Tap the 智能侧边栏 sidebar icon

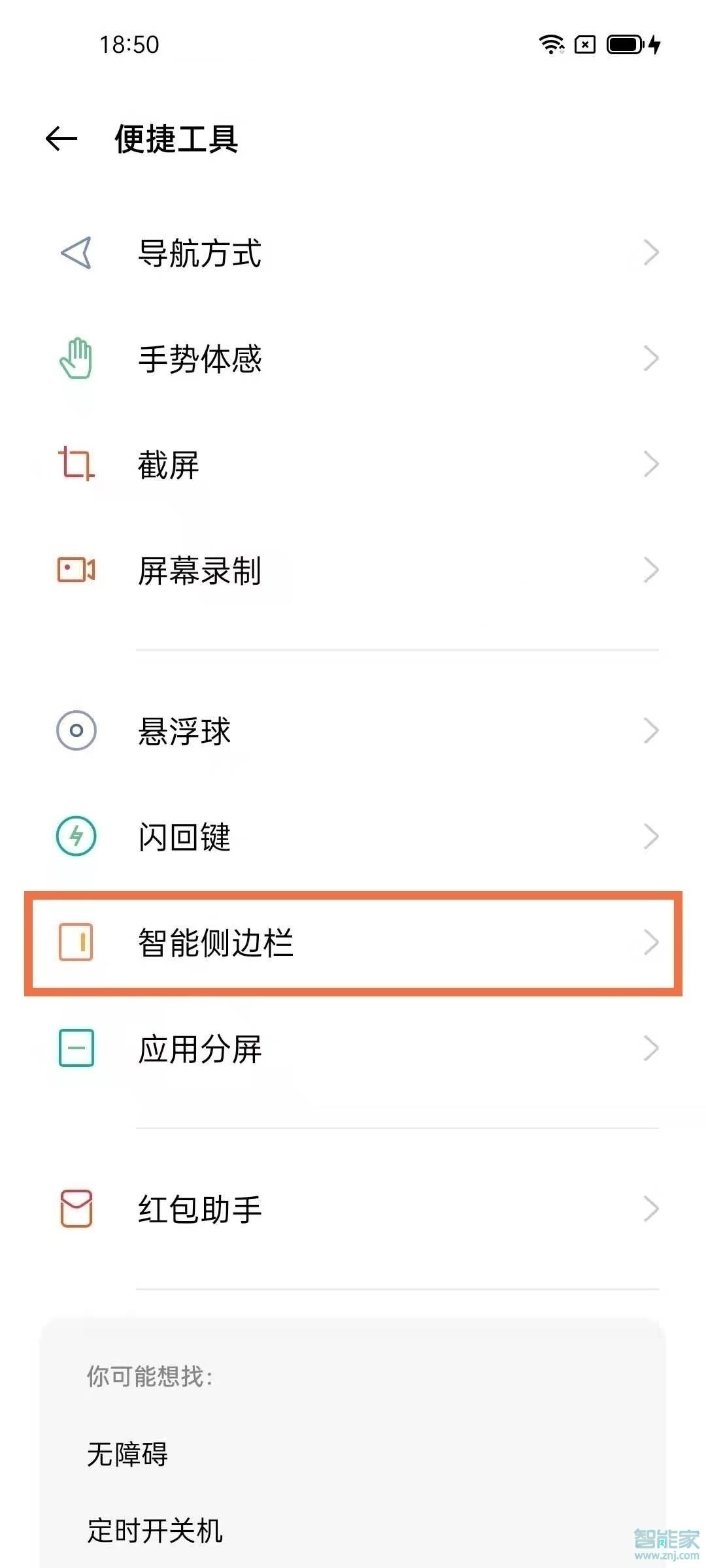coord(75,943)
